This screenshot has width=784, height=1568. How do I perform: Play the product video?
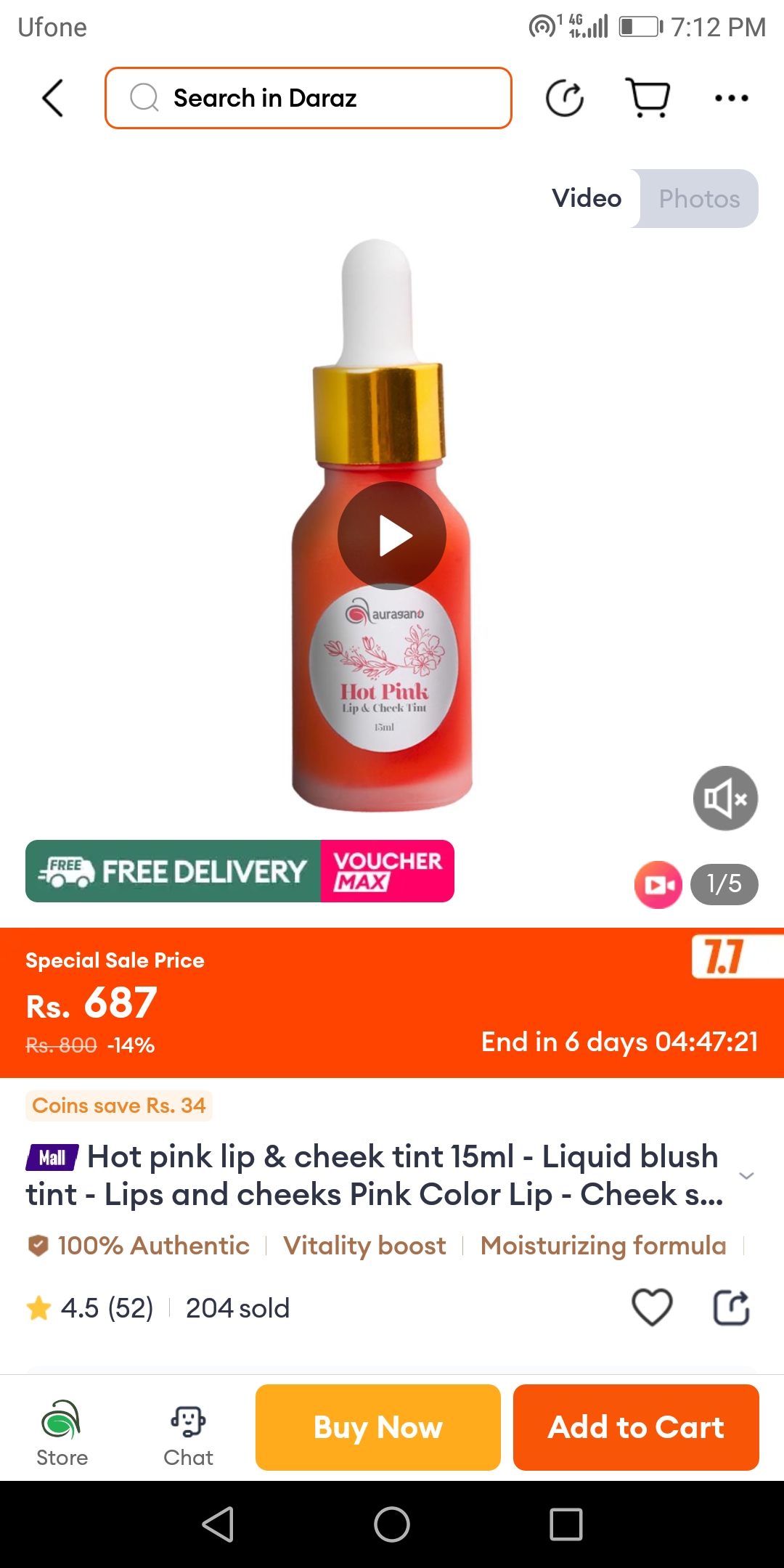[392, 536]
